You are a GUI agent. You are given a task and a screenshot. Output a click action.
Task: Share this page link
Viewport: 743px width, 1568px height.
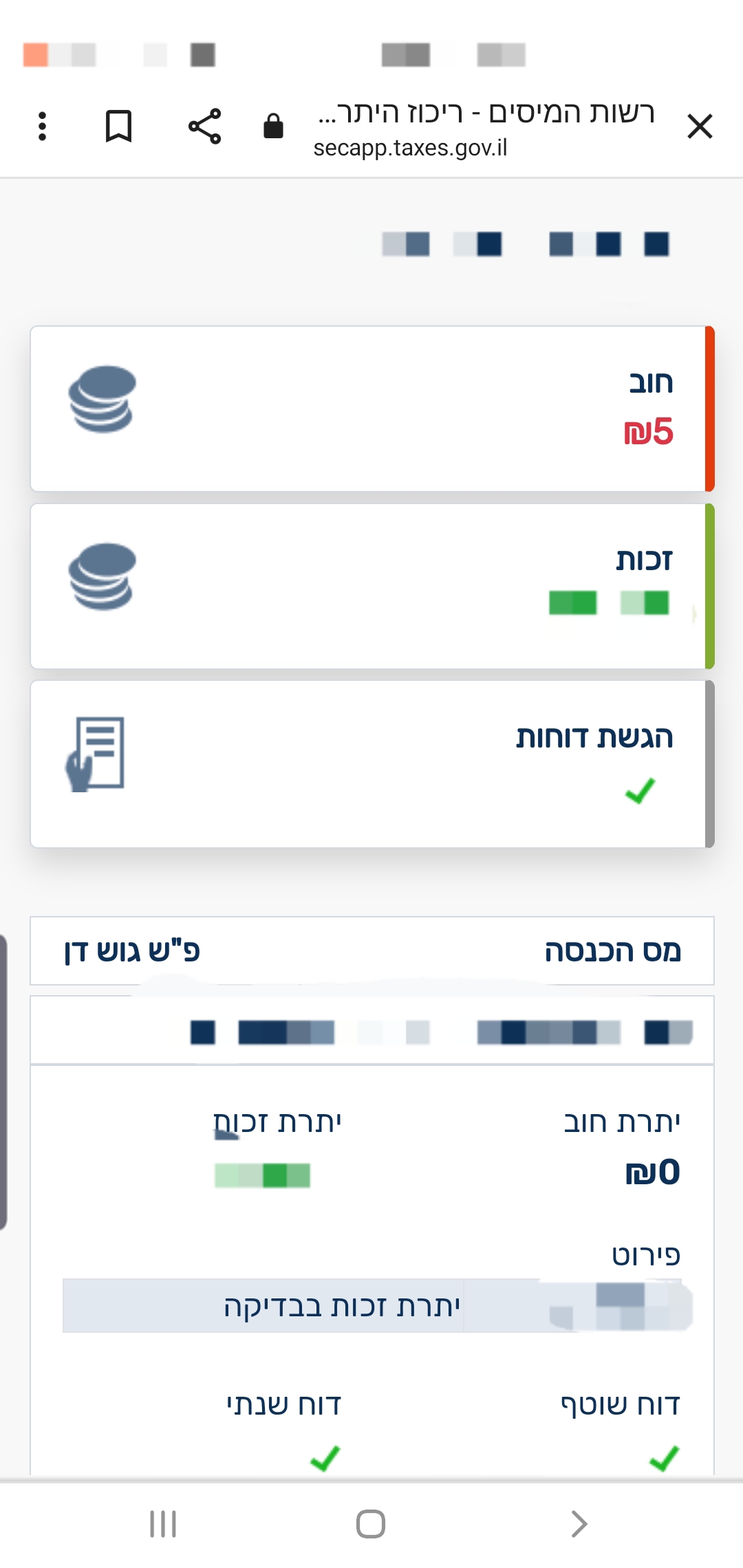204,127
